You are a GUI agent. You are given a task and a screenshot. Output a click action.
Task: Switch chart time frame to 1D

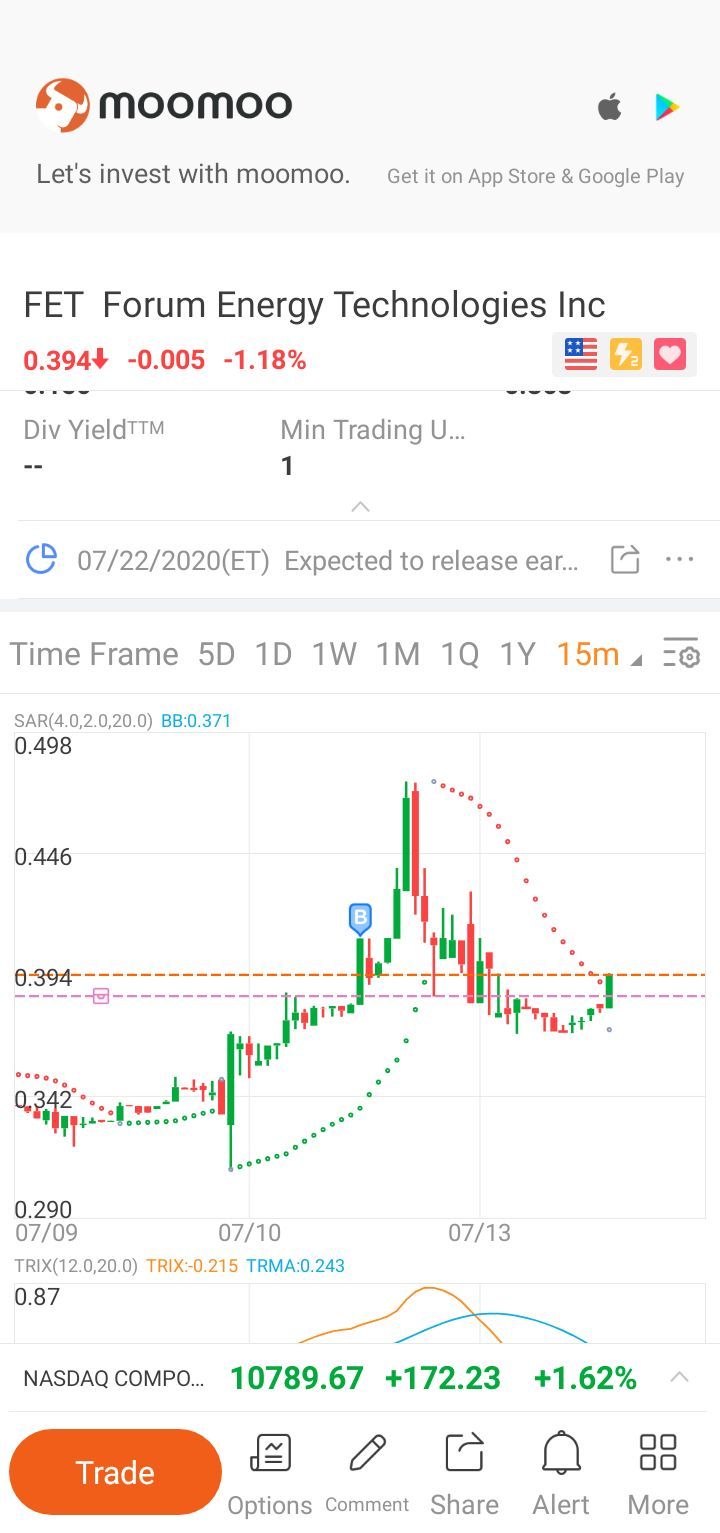[273, 654]
